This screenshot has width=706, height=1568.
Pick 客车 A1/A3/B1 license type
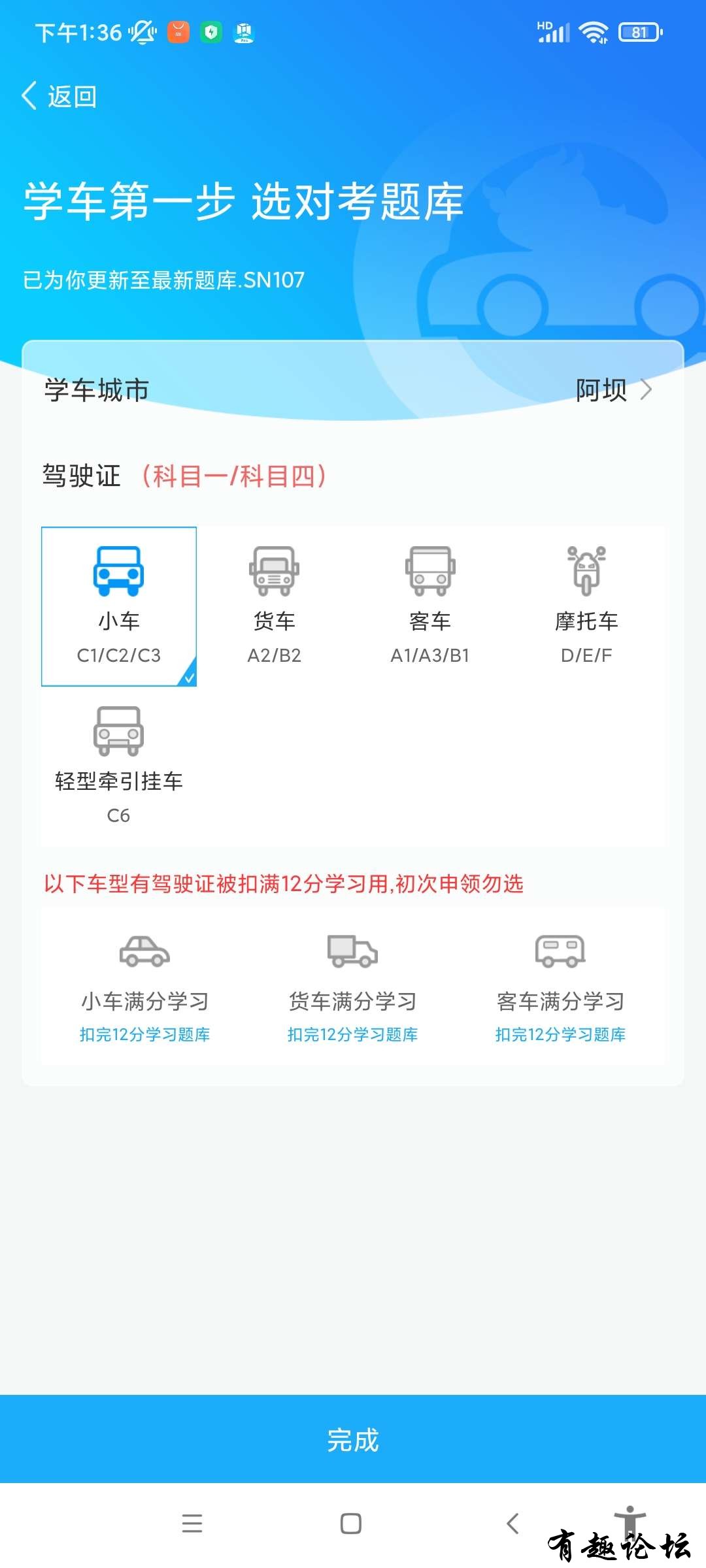coord(430,606)
